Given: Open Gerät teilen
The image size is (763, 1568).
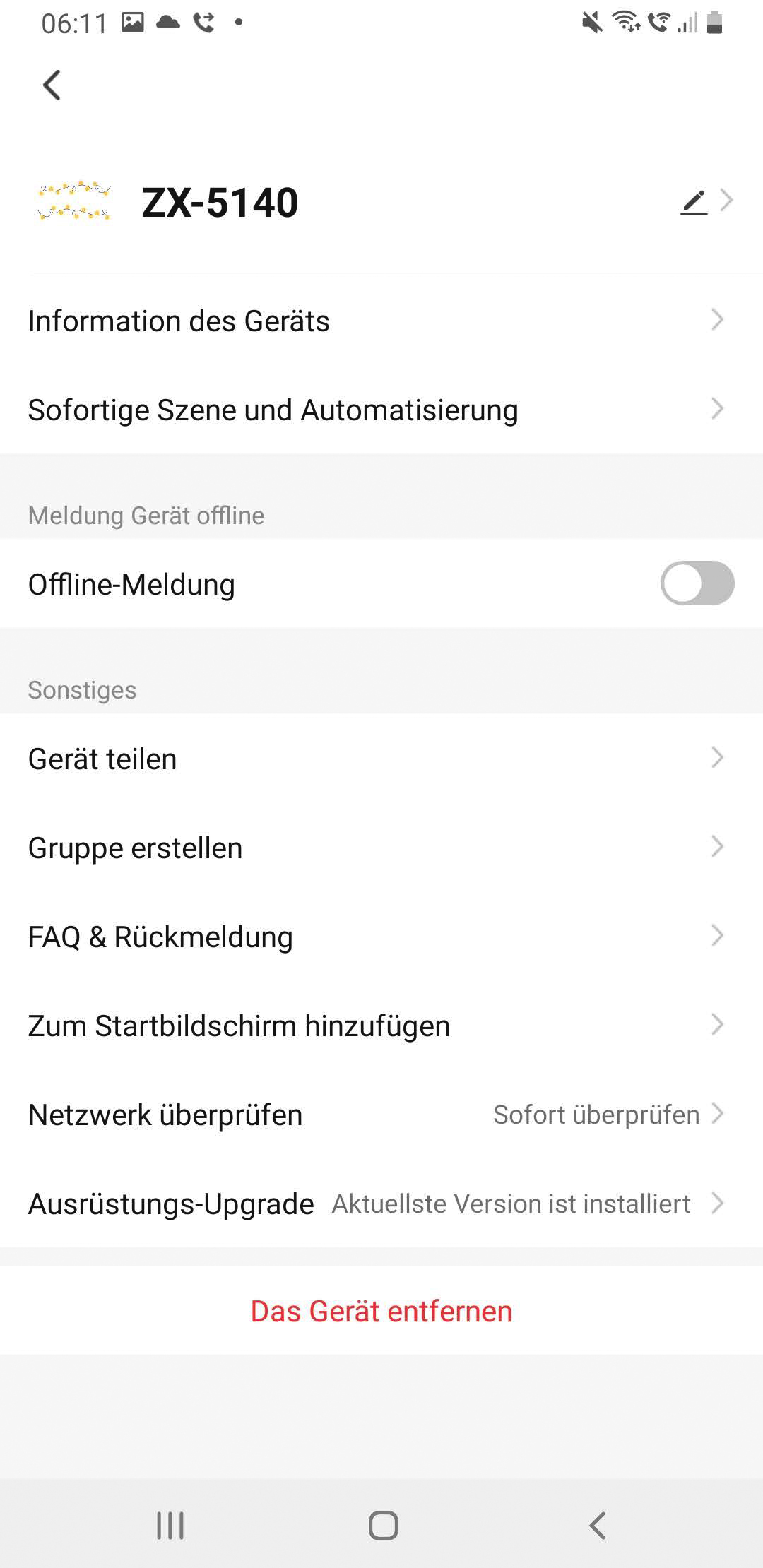Looking at the screenshot, I should (381, 759).
